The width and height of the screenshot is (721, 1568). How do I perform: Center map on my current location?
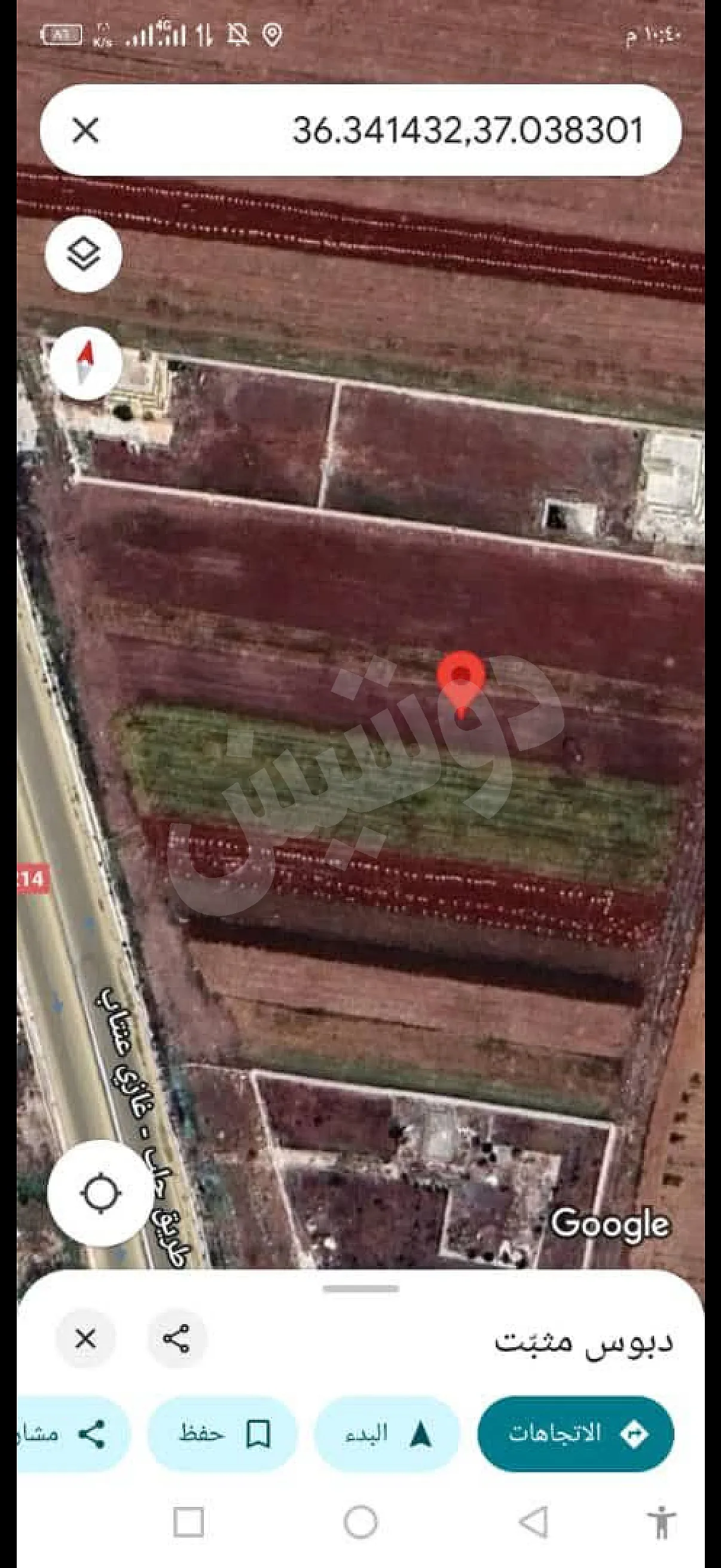coord(100,1193)
